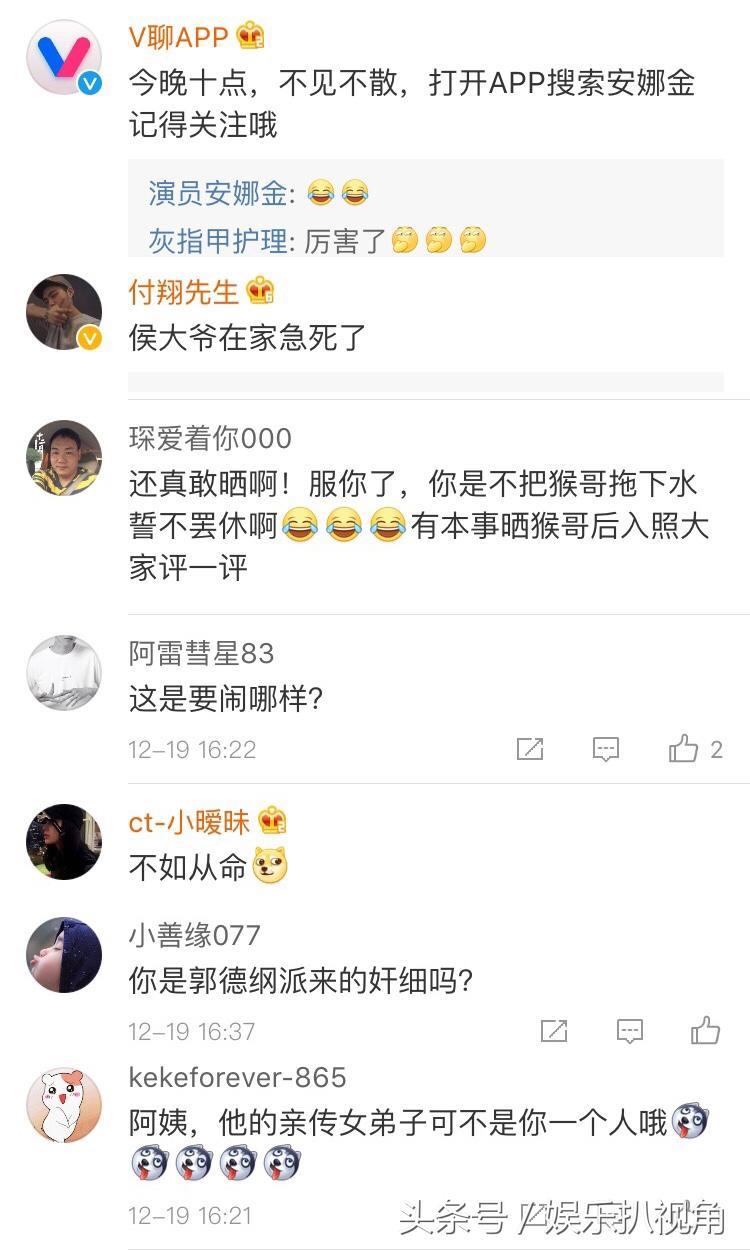Like the comment by 阿雷彗星83
Viewport: 750px width, 1250px height.
point(684,749)
